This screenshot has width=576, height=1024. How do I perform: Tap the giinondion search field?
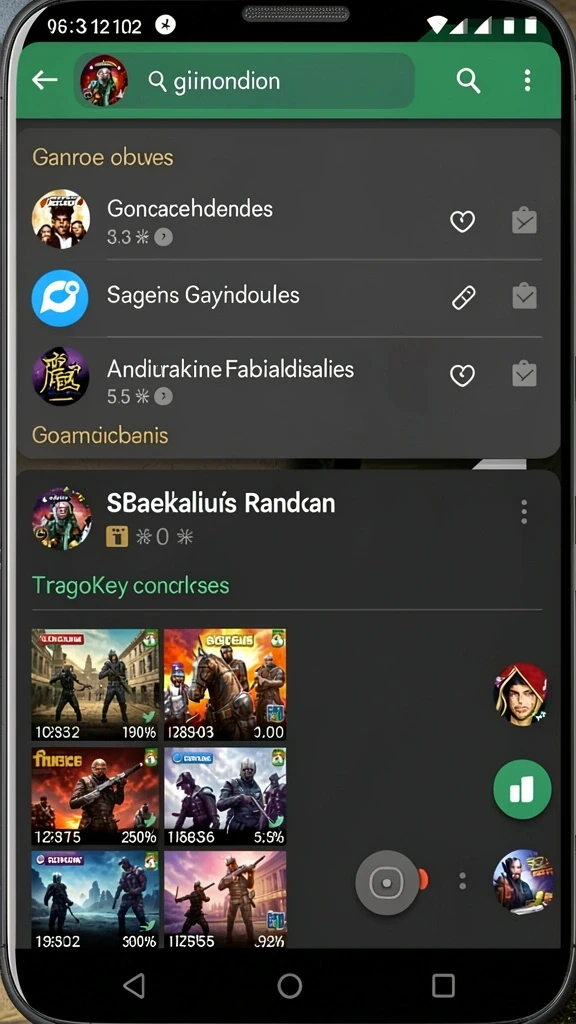(x=245, y=81)
